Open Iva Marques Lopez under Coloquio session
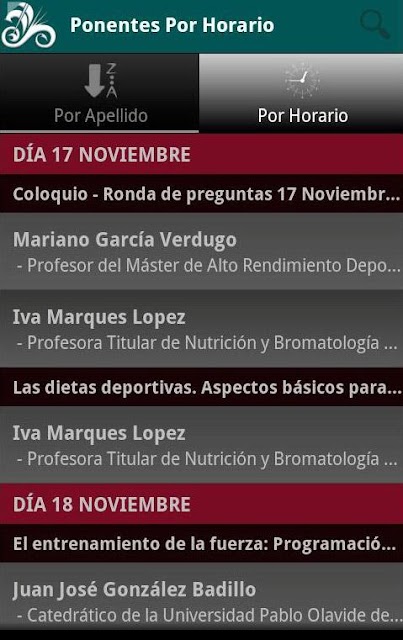403x640 pixels. pos(201,329)
